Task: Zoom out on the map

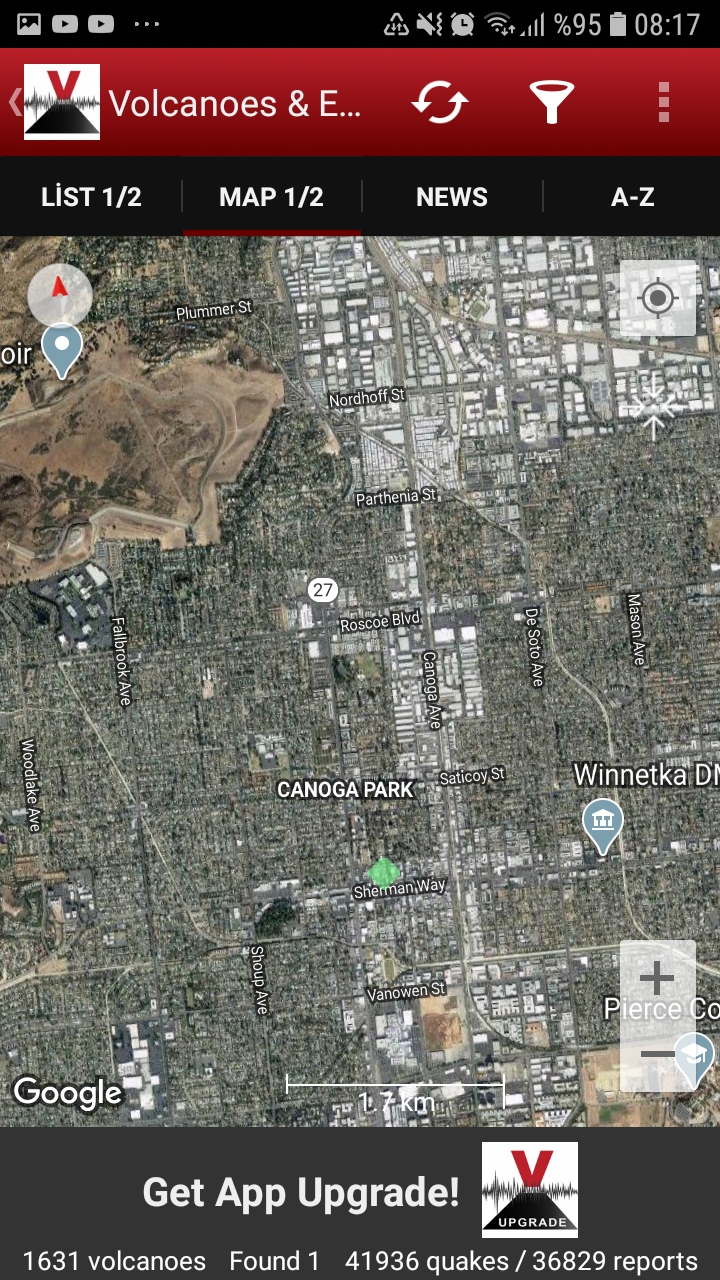Action: pos(657,1054)
